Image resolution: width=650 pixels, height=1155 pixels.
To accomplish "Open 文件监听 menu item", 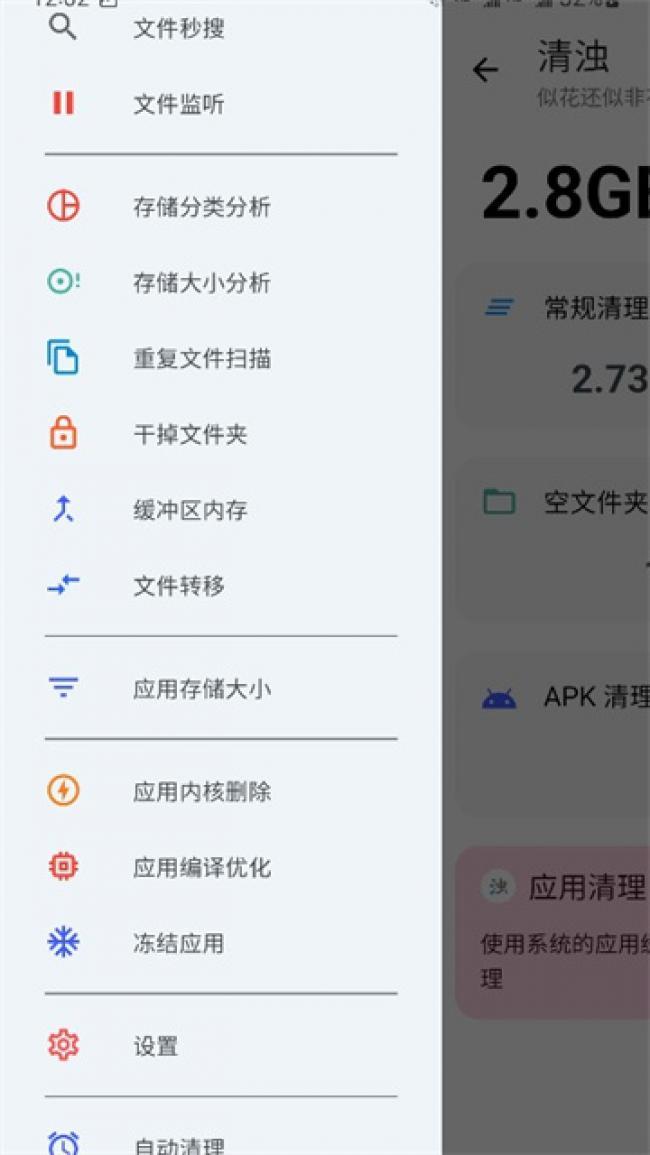I will click(178, 104).
